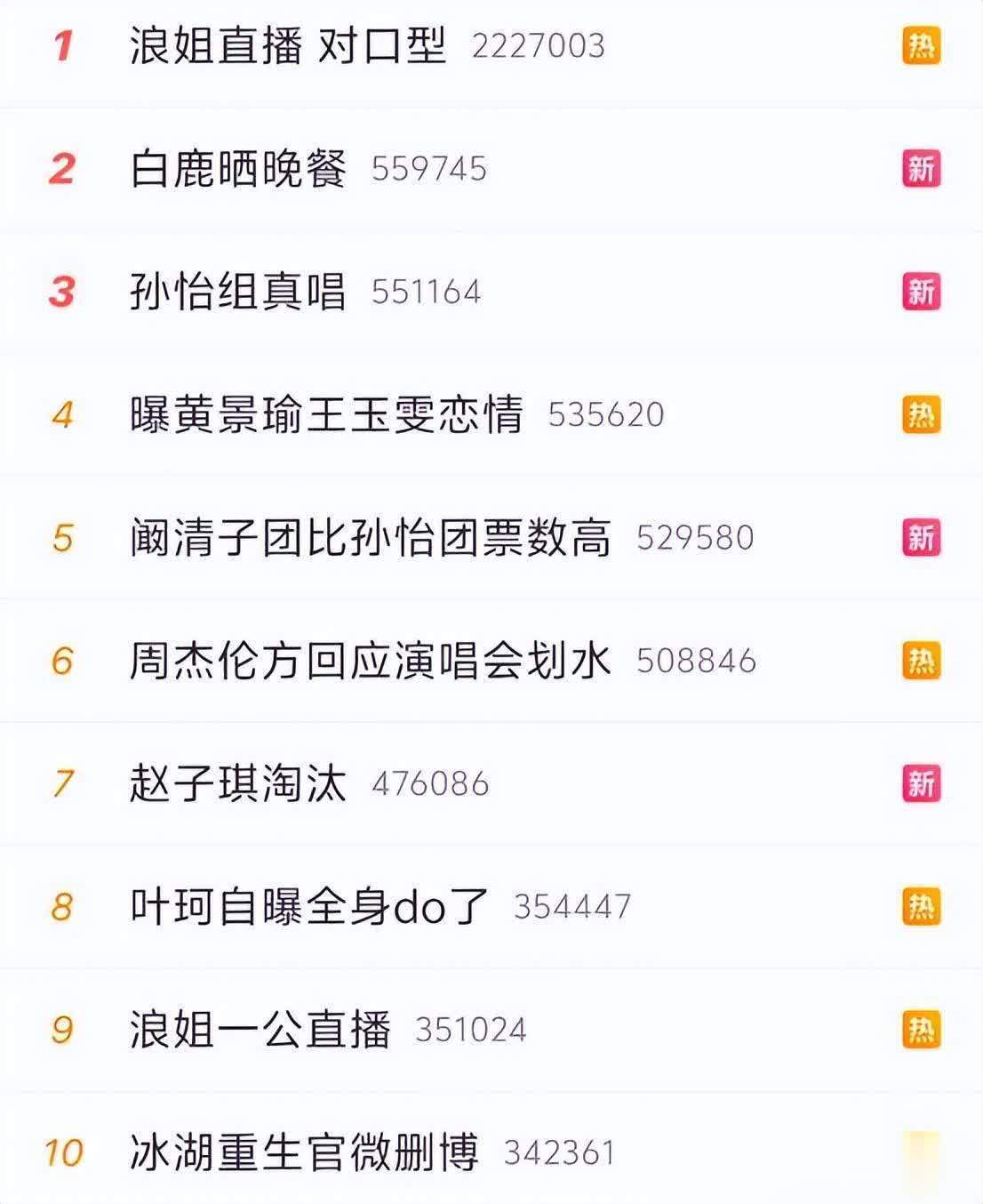This screenshot has width=983, height=1204.
Task: Open the 周杰伦方回应演唱会划水 topic
Action: click(370, 661)
